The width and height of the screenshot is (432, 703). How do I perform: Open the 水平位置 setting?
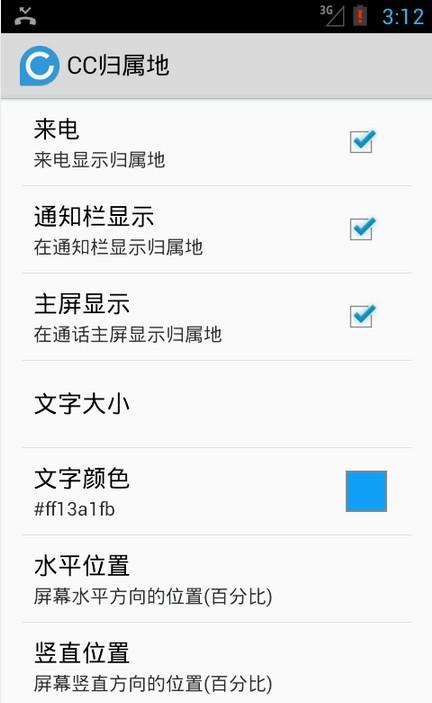[217, 579]
